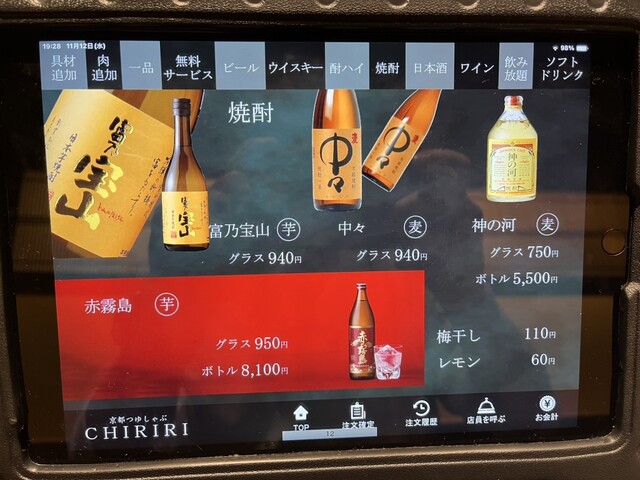Open the 酎ハイ category
This screenshot has width=640, height=480.
pyautogui.click(x=346, y=67)
